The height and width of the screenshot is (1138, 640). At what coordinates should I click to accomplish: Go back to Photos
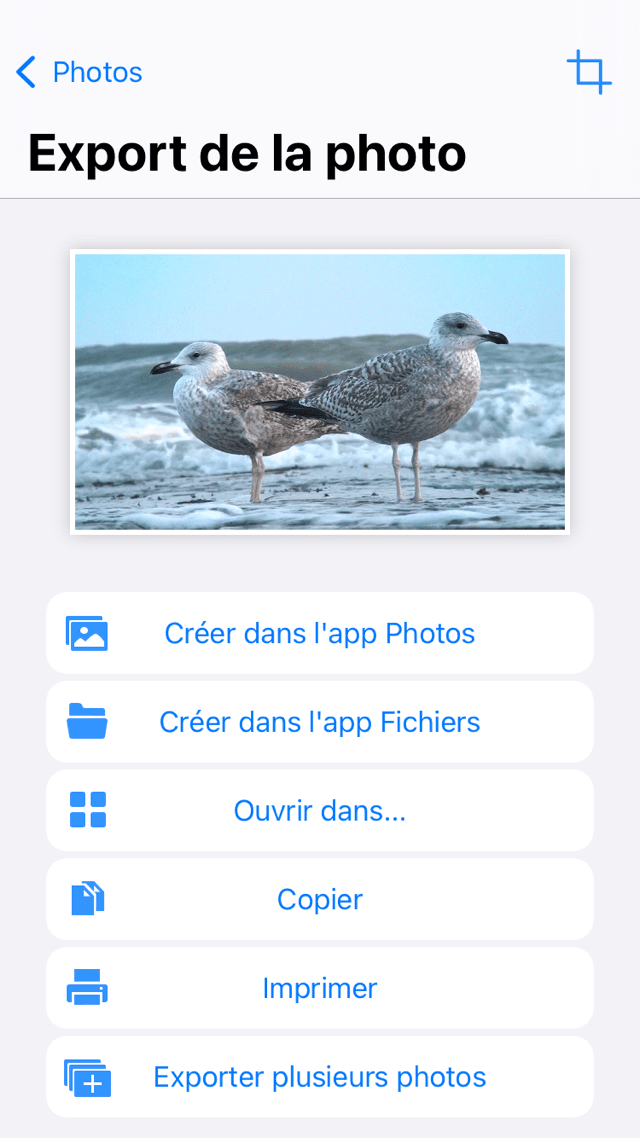(x=78, y=73)
